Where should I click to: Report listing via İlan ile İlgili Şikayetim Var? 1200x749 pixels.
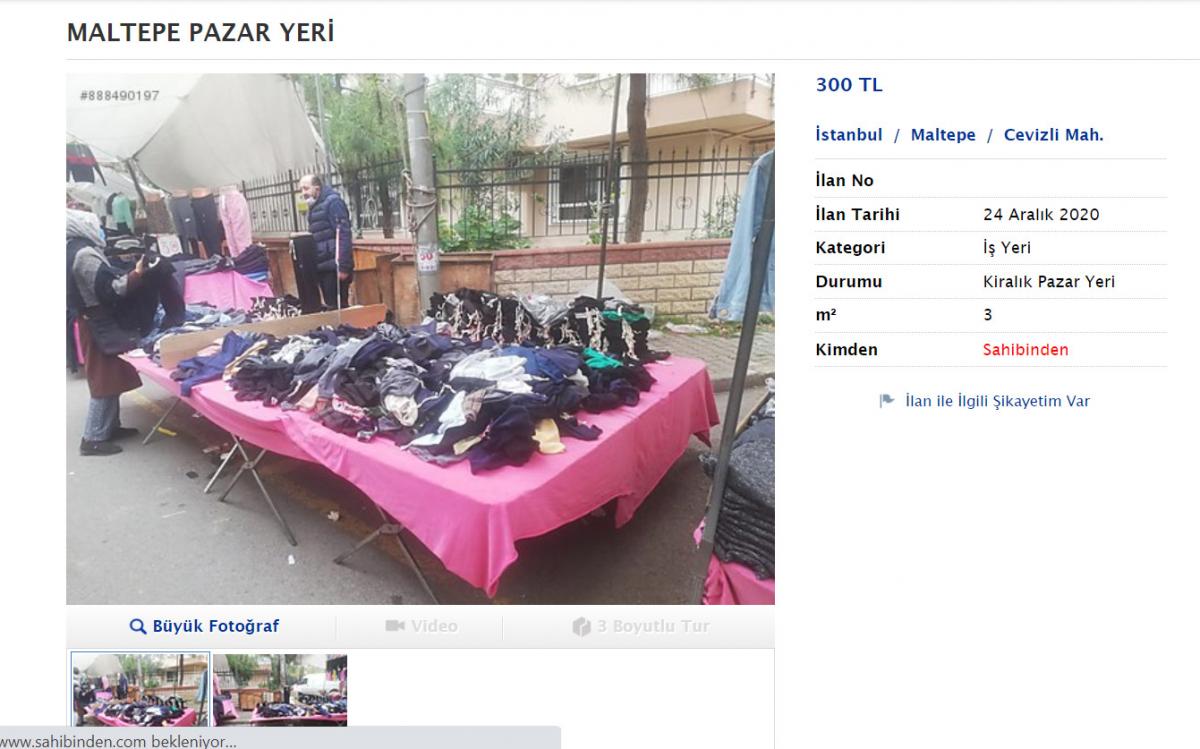[x=996, y=401]
